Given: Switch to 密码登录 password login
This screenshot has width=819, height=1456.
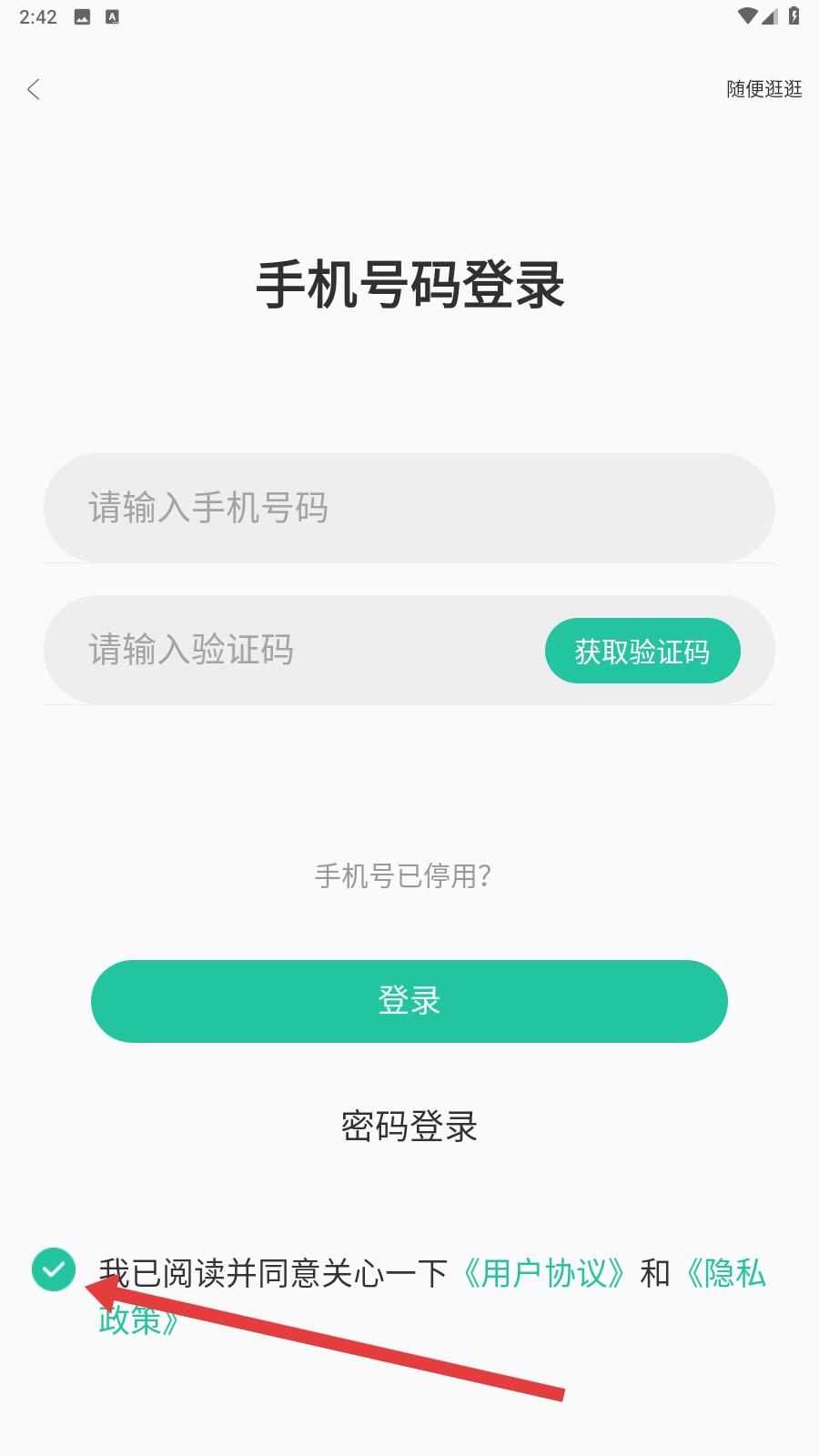Looking at the screenshot, I should coord(409,1127).
